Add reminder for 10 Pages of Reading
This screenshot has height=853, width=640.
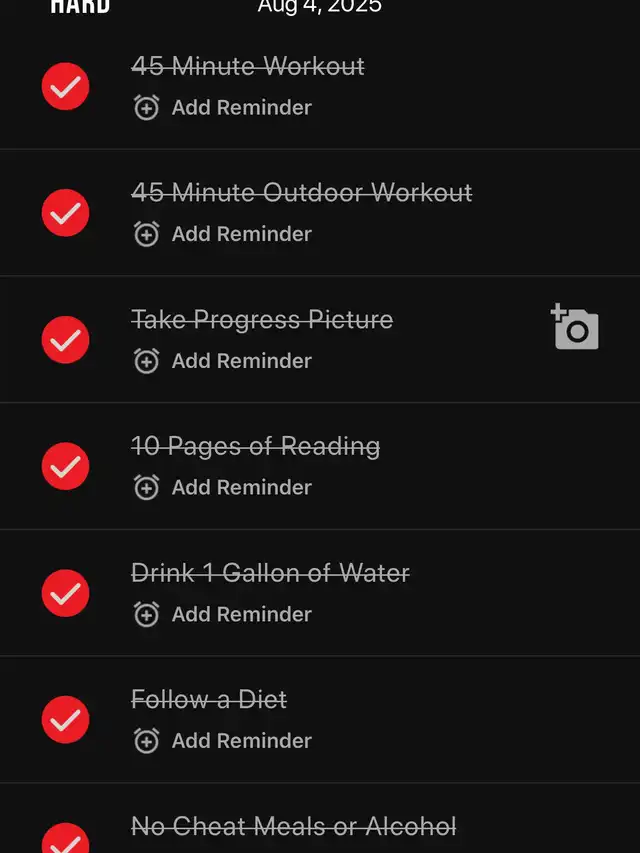tap(223, 487)
